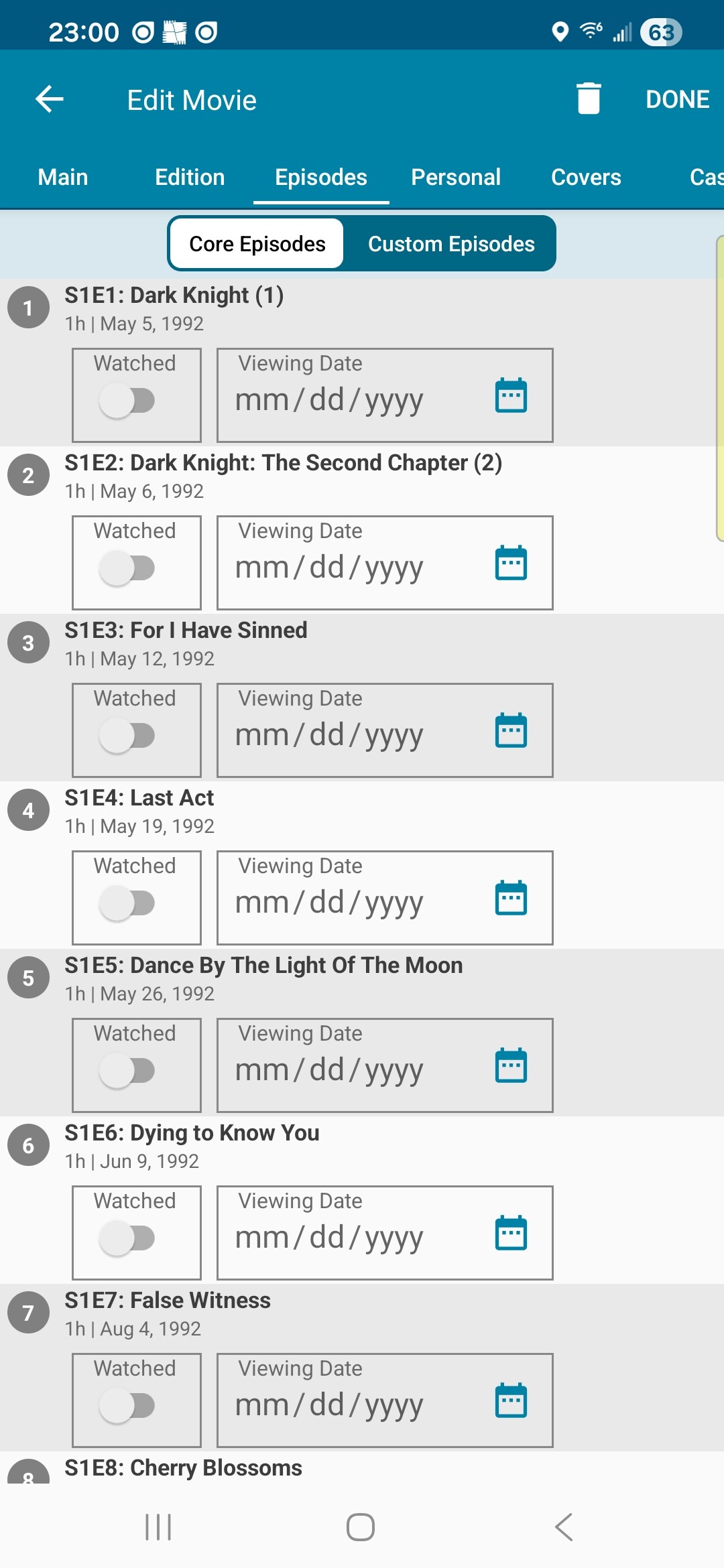Image resolution: width=724 pixels, height=1568 pixels.
Task: Open calendar picker for S1E4 Last Act
Action: (511, 898)
